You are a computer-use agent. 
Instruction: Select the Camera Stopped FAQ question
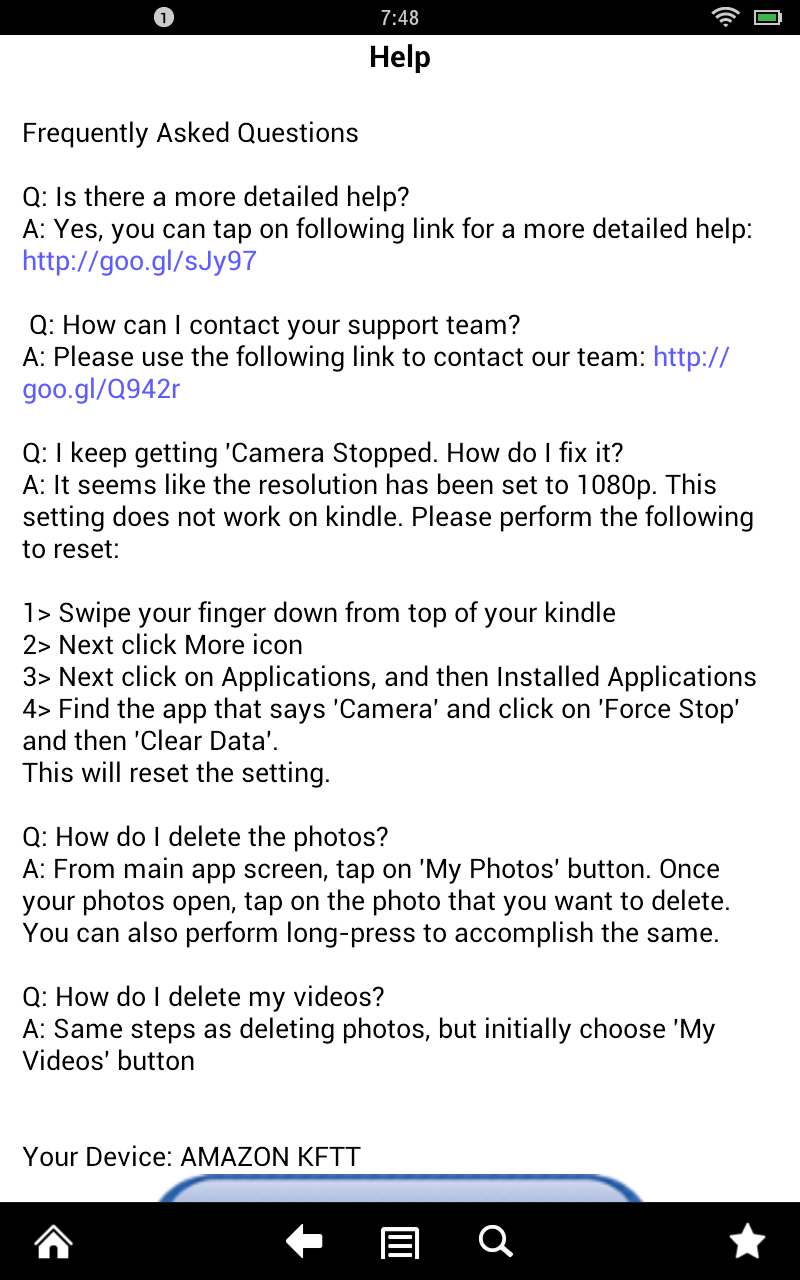click(x=320, y=452)
